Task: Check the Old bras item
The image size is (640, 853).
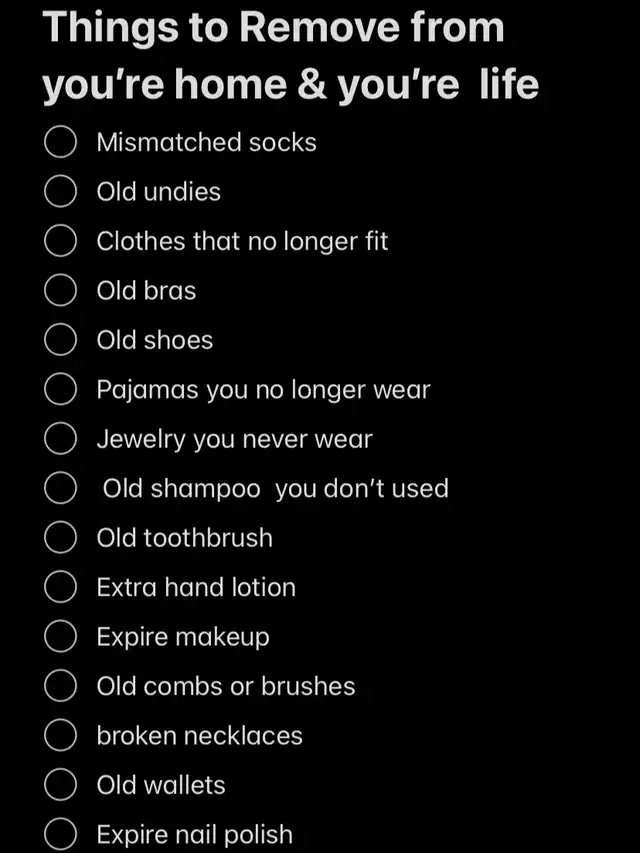Action: tap(61, 290)
